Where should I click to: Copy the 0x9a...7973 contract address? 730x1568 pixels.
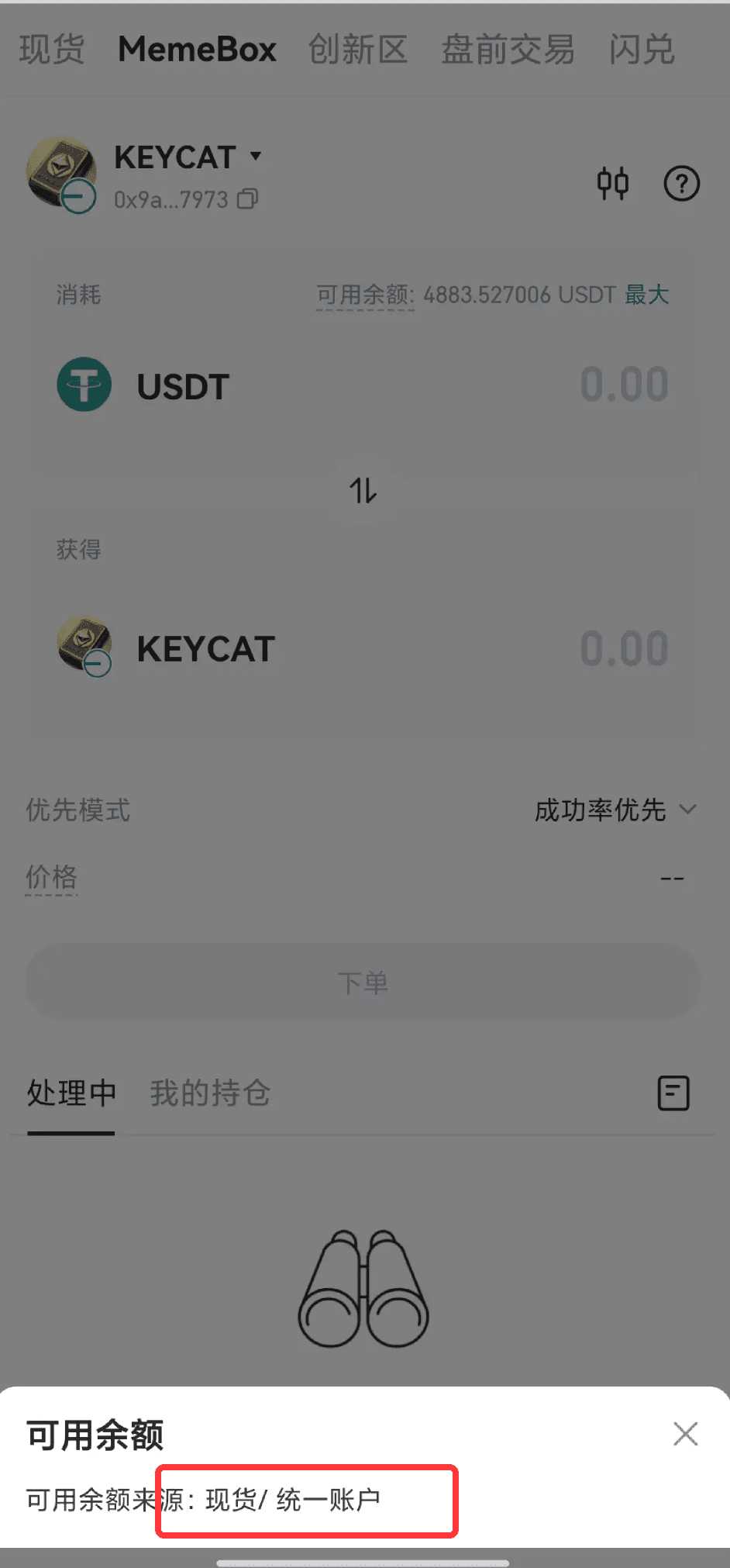point(248,199)
